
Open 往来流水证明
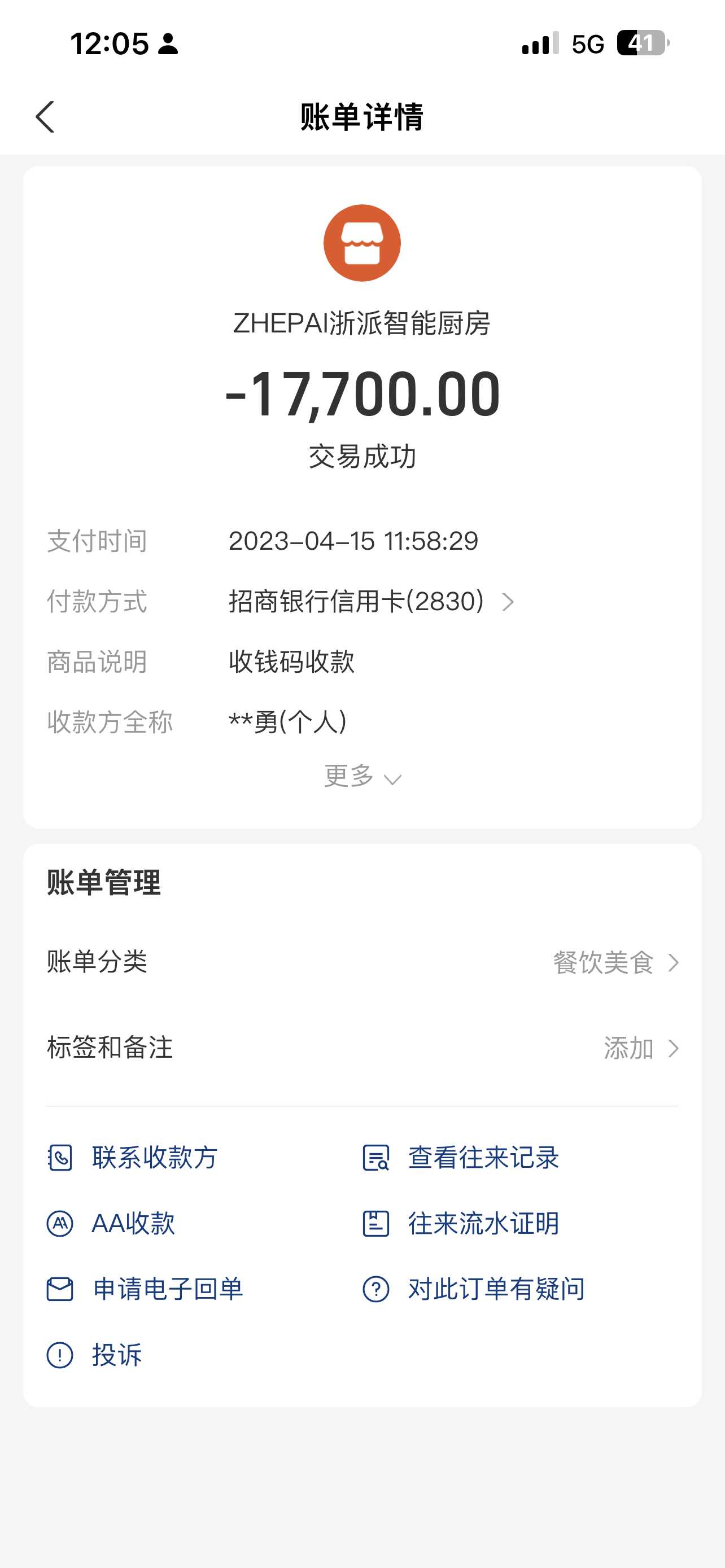pyautogui.click(x=483, y=1224)
